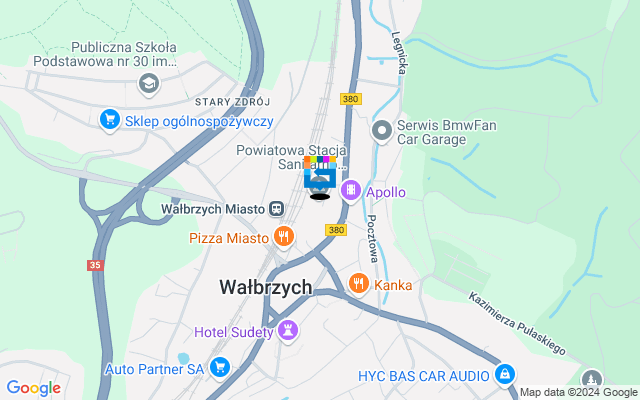Image resolution: width=640 pixels, height=400 pixels.
Task: Select Wałbrzych Miasto train station marker
Action: click(276, 208)
